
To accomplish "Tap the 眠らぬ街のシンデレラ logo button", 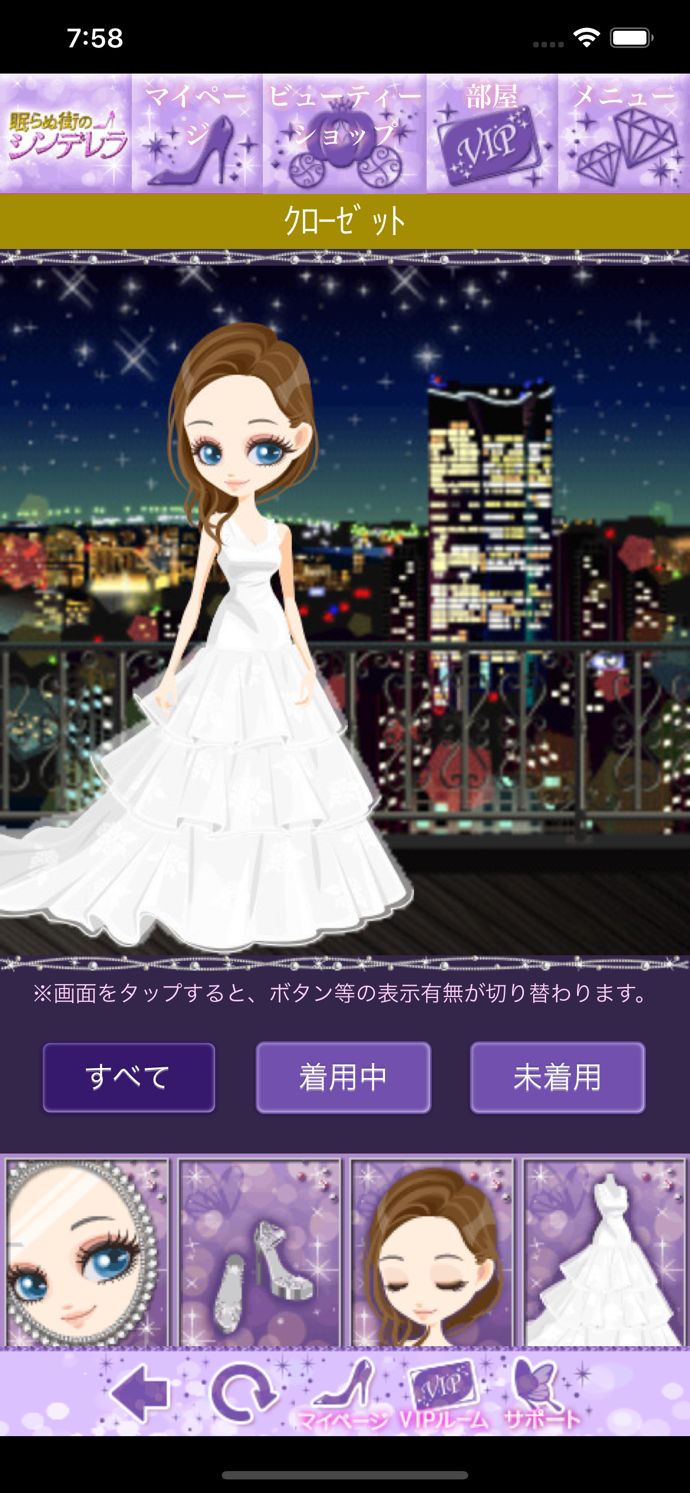I will [x=66, y=133].
